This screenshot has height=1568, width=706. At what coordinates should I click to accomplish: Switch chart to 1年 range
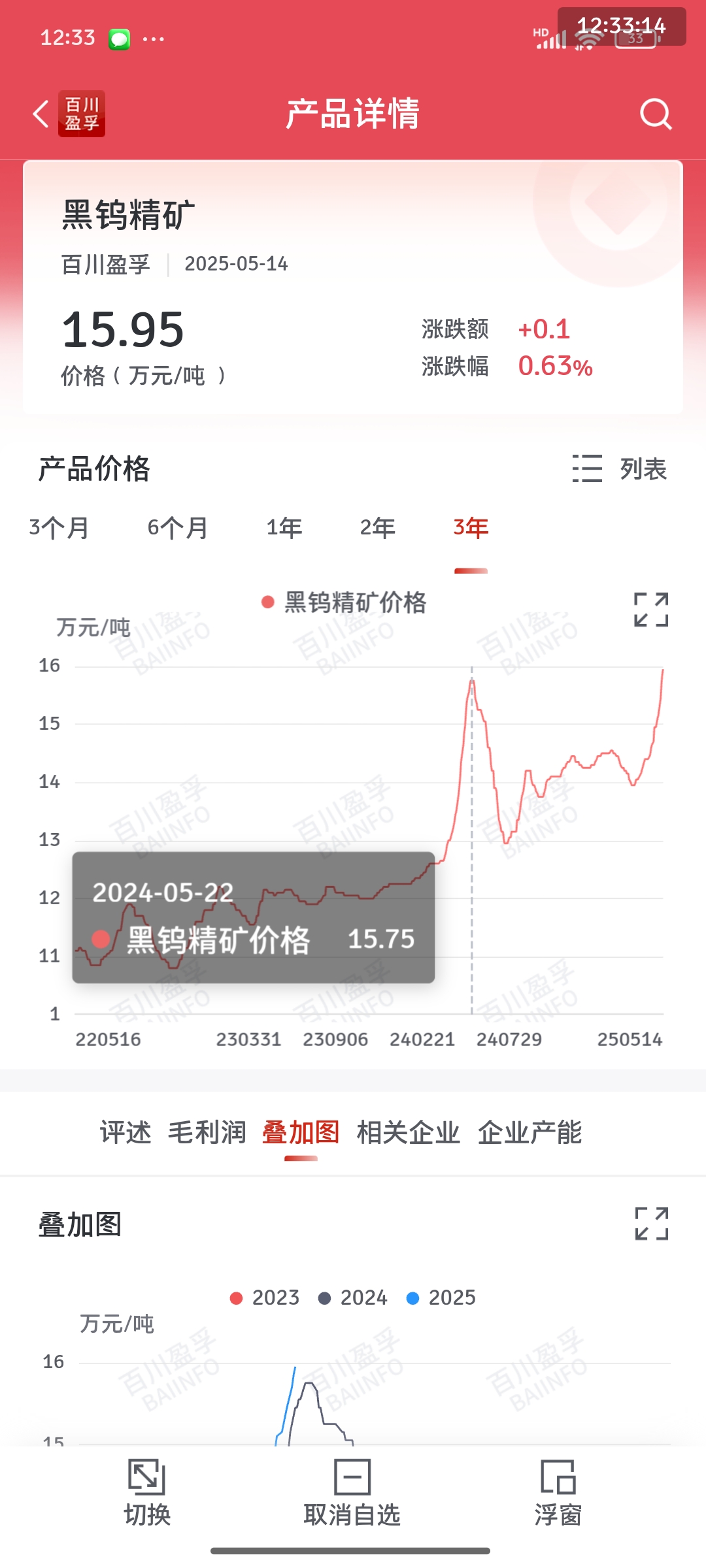click(x=284, y=527)
